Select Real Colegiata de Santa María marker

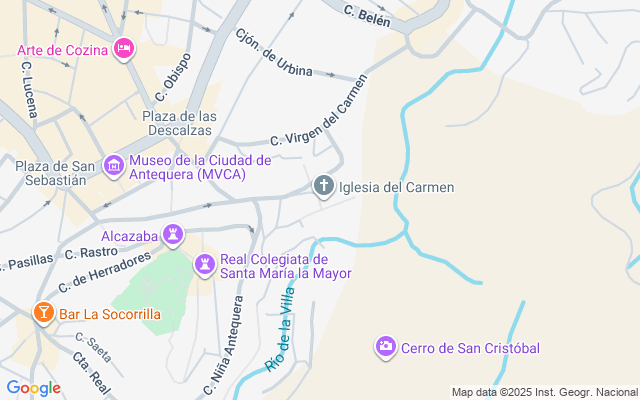coord(205,264)
